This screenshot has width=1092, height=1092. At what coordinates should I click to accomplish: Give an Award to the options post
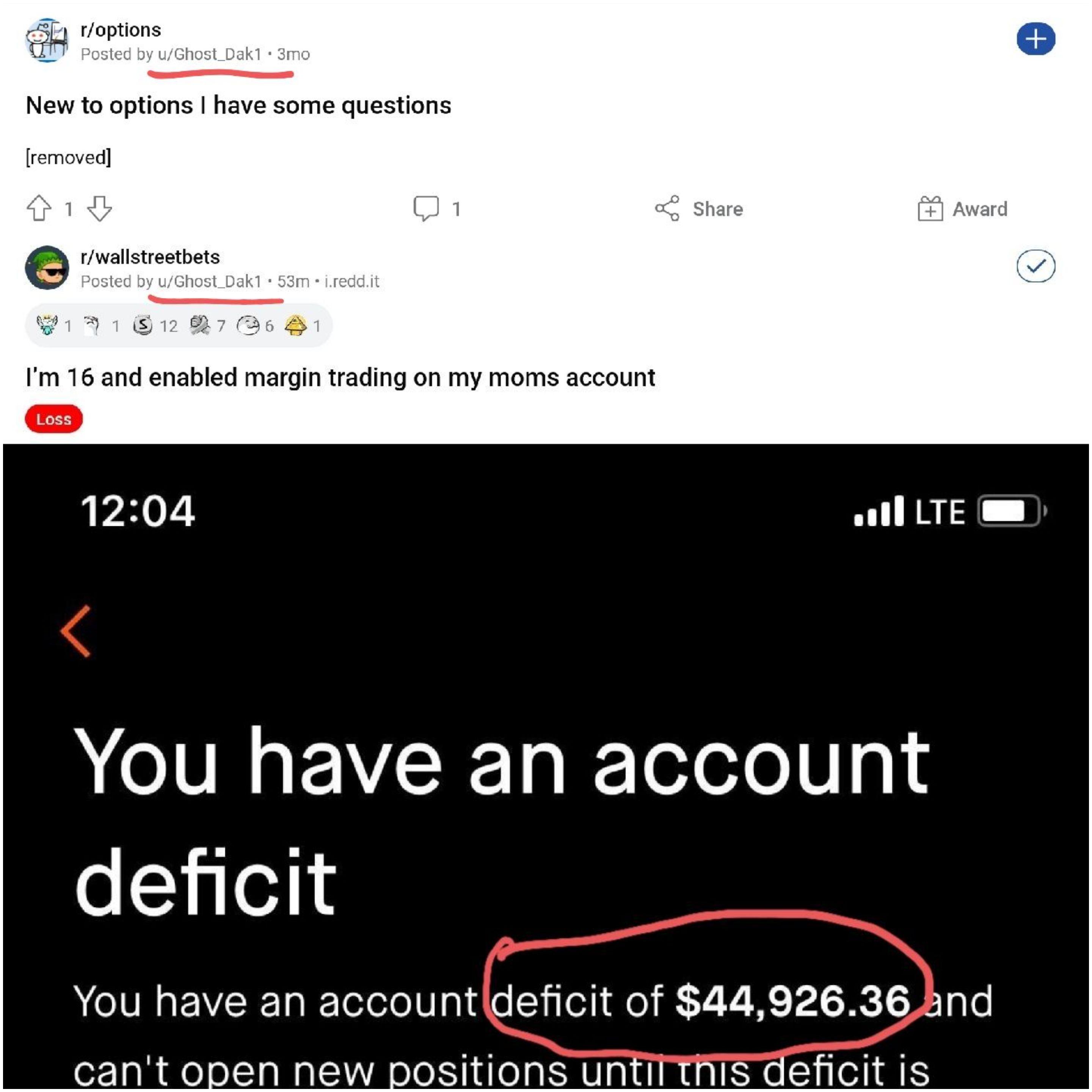click(x=962, y=209)
